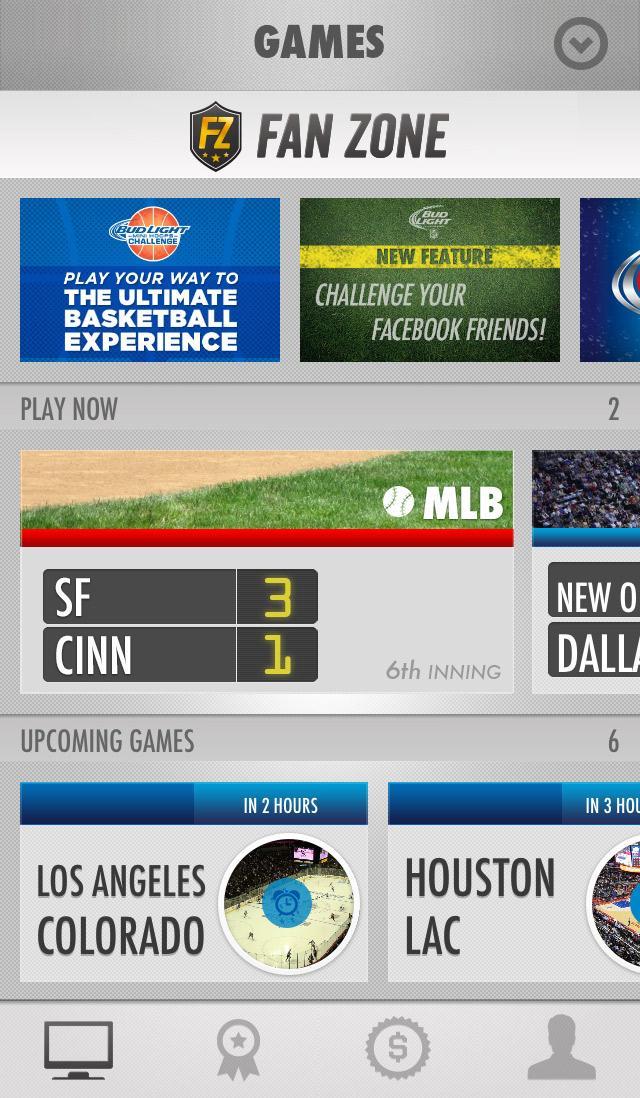Screen dimensions: 640x1098
Task: Open the Challenge Your Facebook Friends banner
Action: (x=430, y=280)
